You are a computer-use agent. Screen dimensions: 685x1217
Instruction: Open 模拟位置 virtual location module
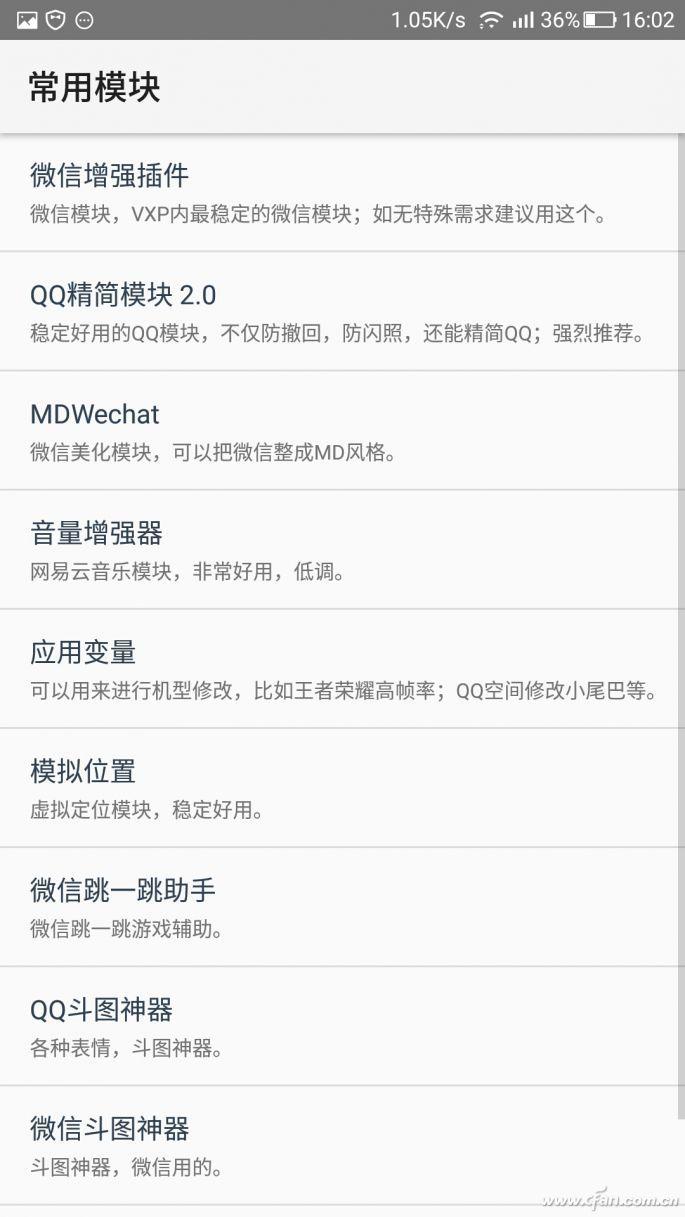(340, 788)
